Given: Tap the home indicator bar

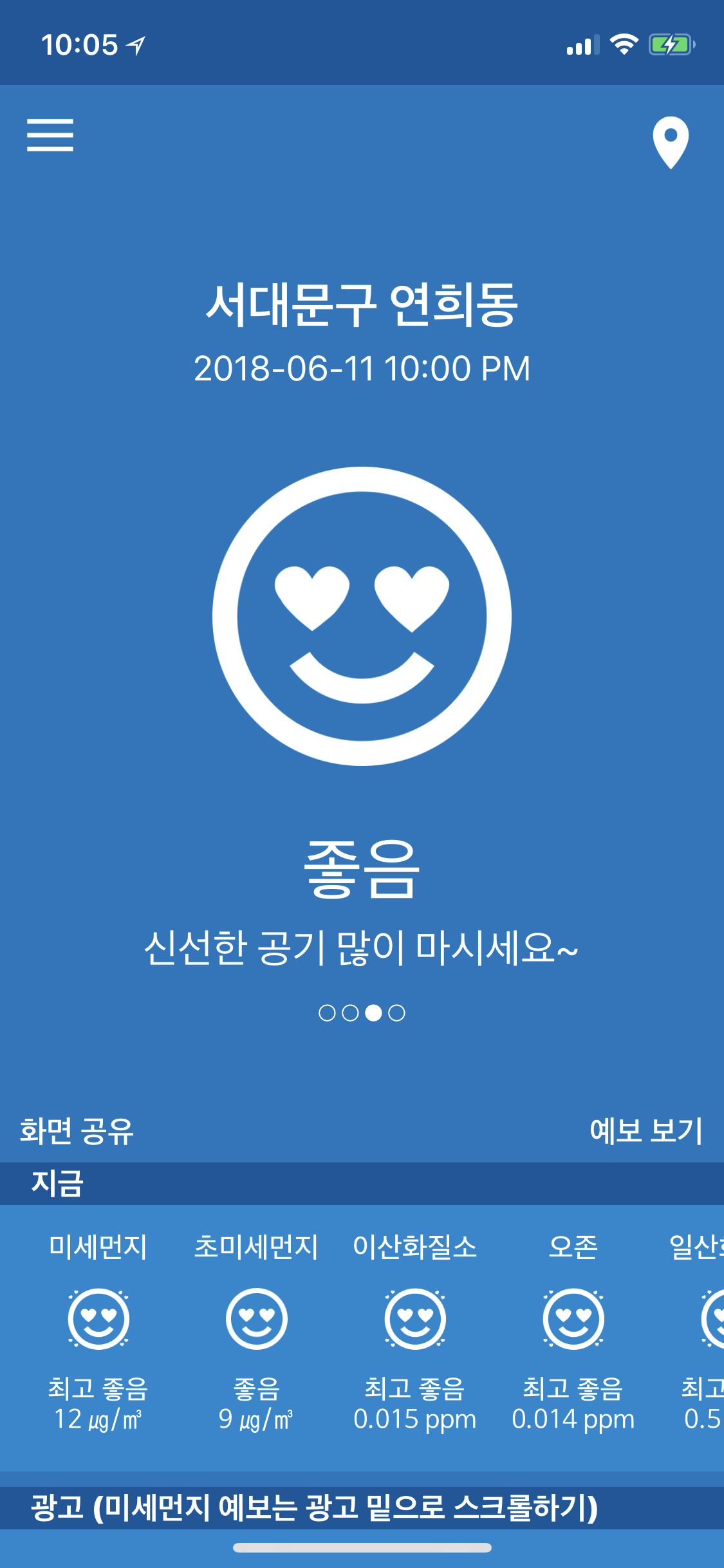Looking at the screenshot, I should click(362, 1547).
